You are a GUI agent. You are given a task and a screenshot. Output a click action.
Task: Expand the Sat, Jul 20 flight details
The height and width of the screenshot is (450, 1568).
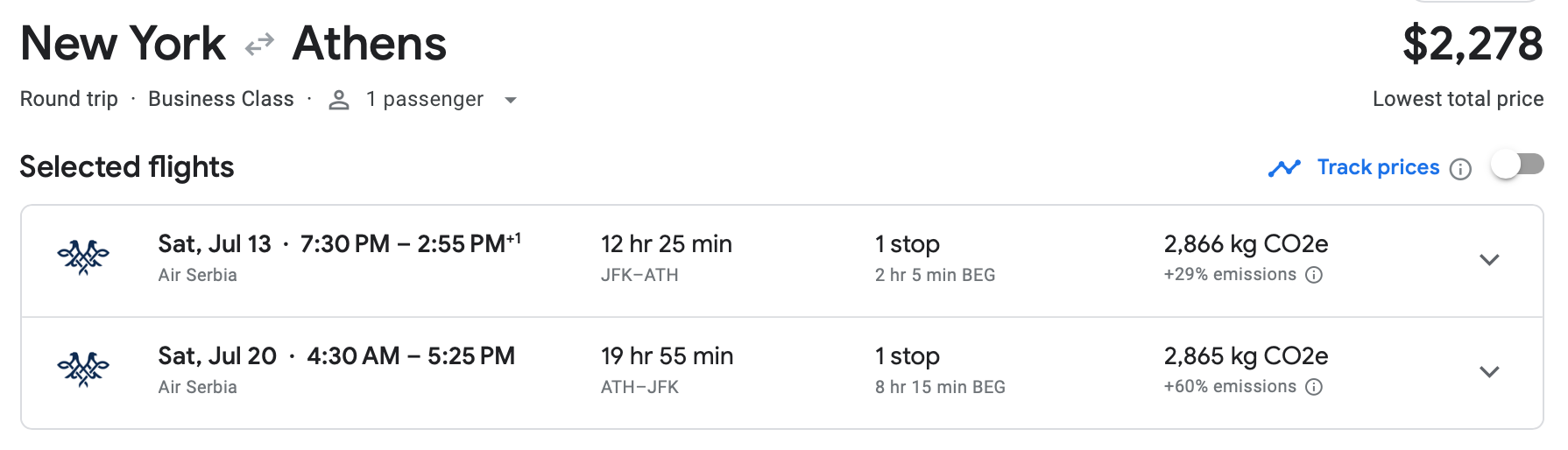click(x=1489, y=372)
